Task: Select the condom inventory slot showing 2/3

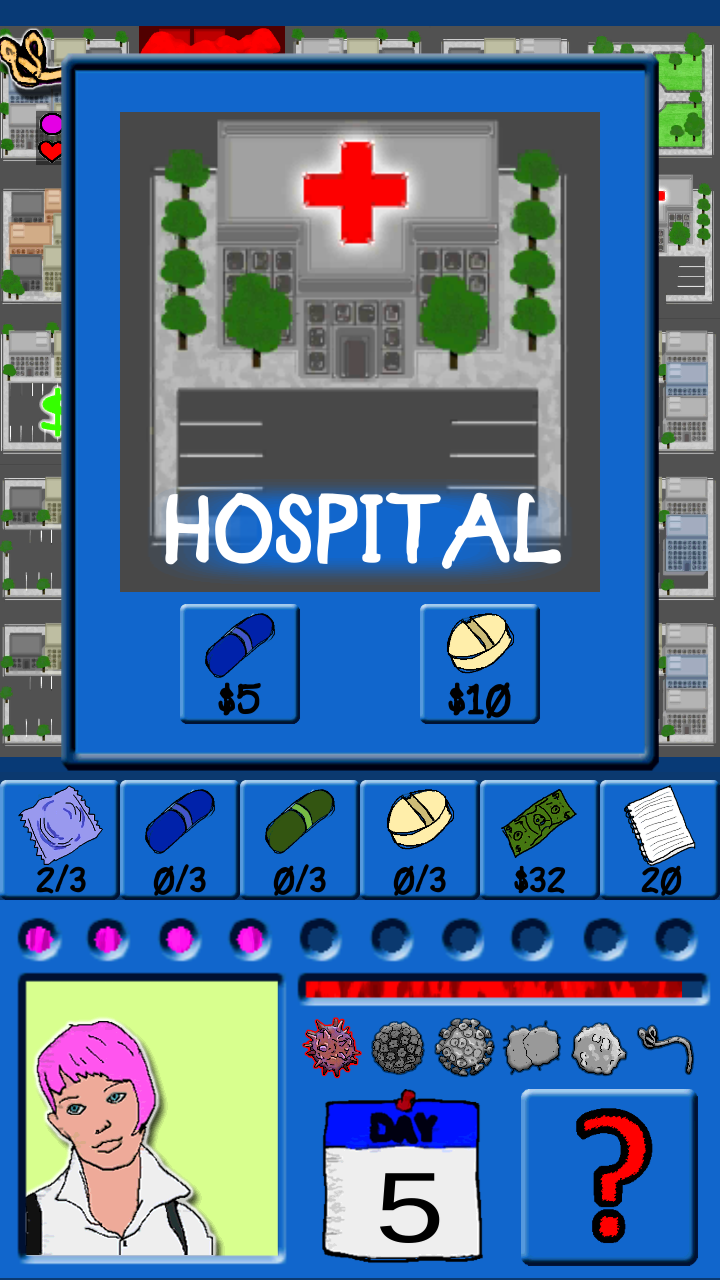Action: (x=60, y=840)
